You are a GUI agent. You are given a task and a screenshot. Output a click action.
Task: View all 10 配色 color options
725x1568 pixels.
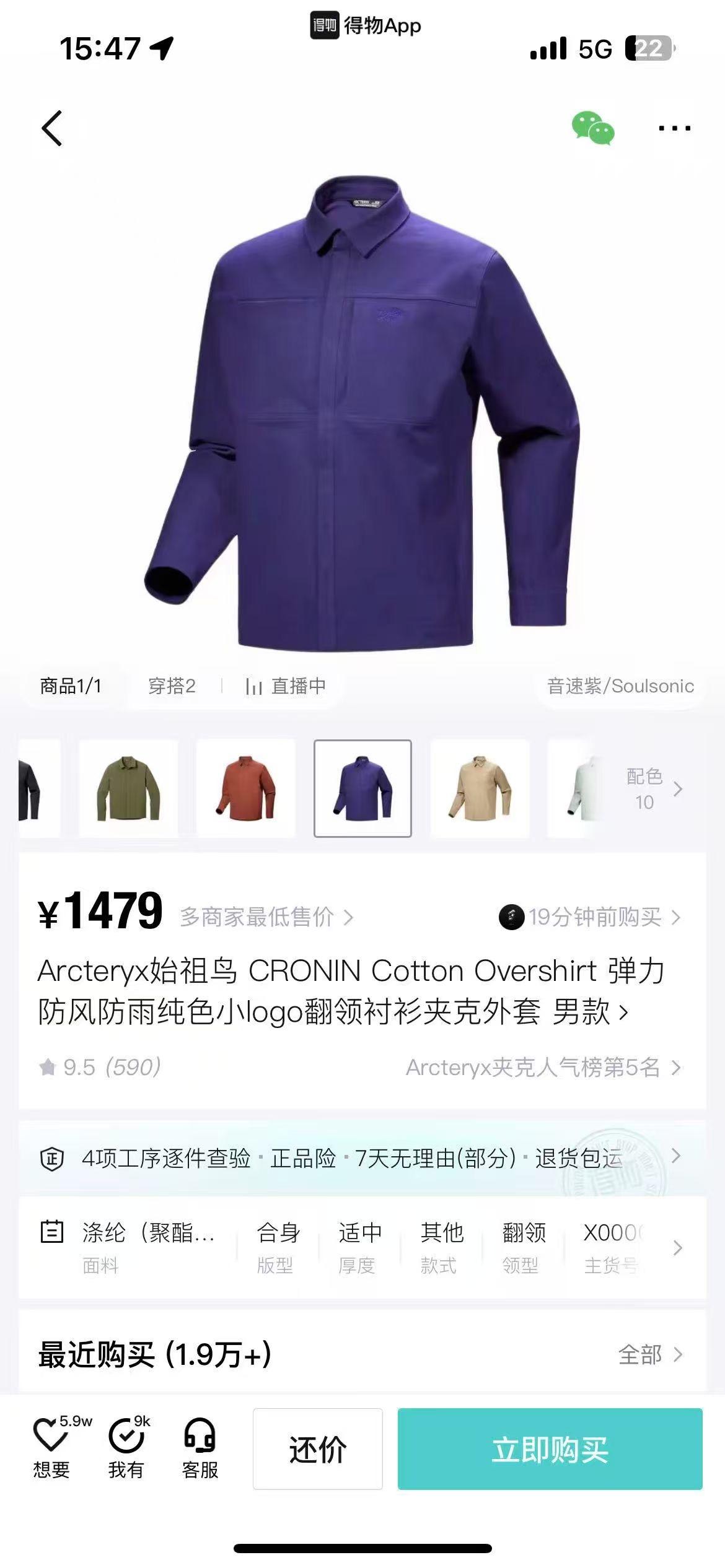tap(654, 789)
